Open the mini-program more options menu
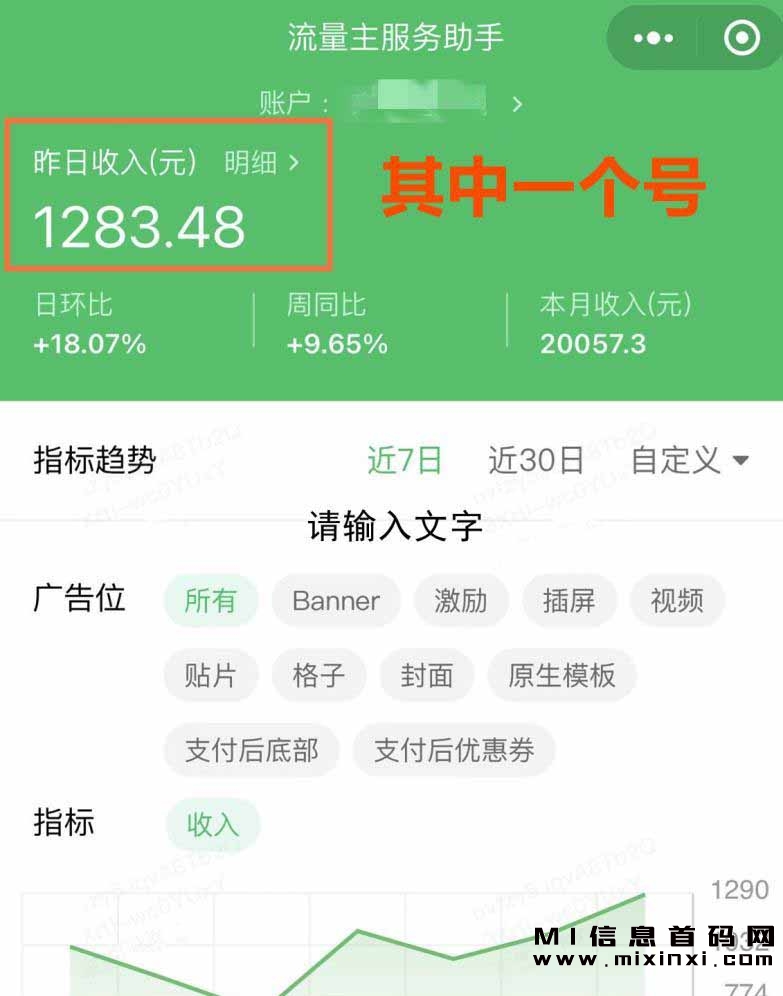 (654, 39)
